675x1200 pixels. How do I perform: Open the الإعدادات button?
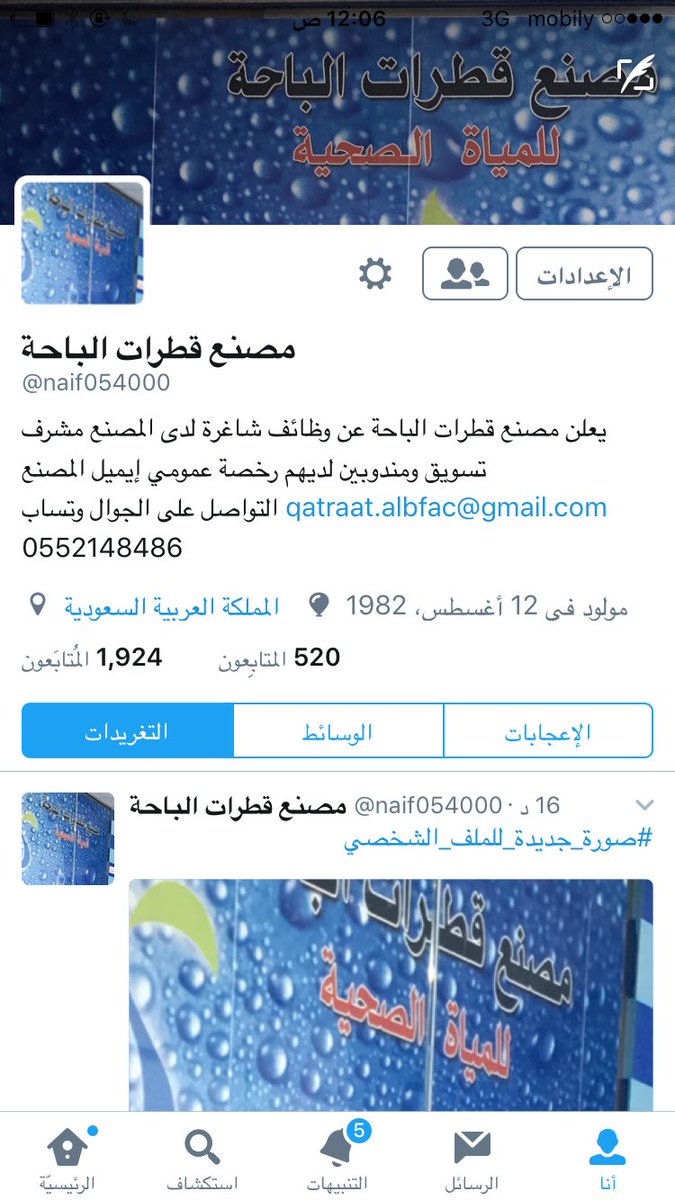584,274
